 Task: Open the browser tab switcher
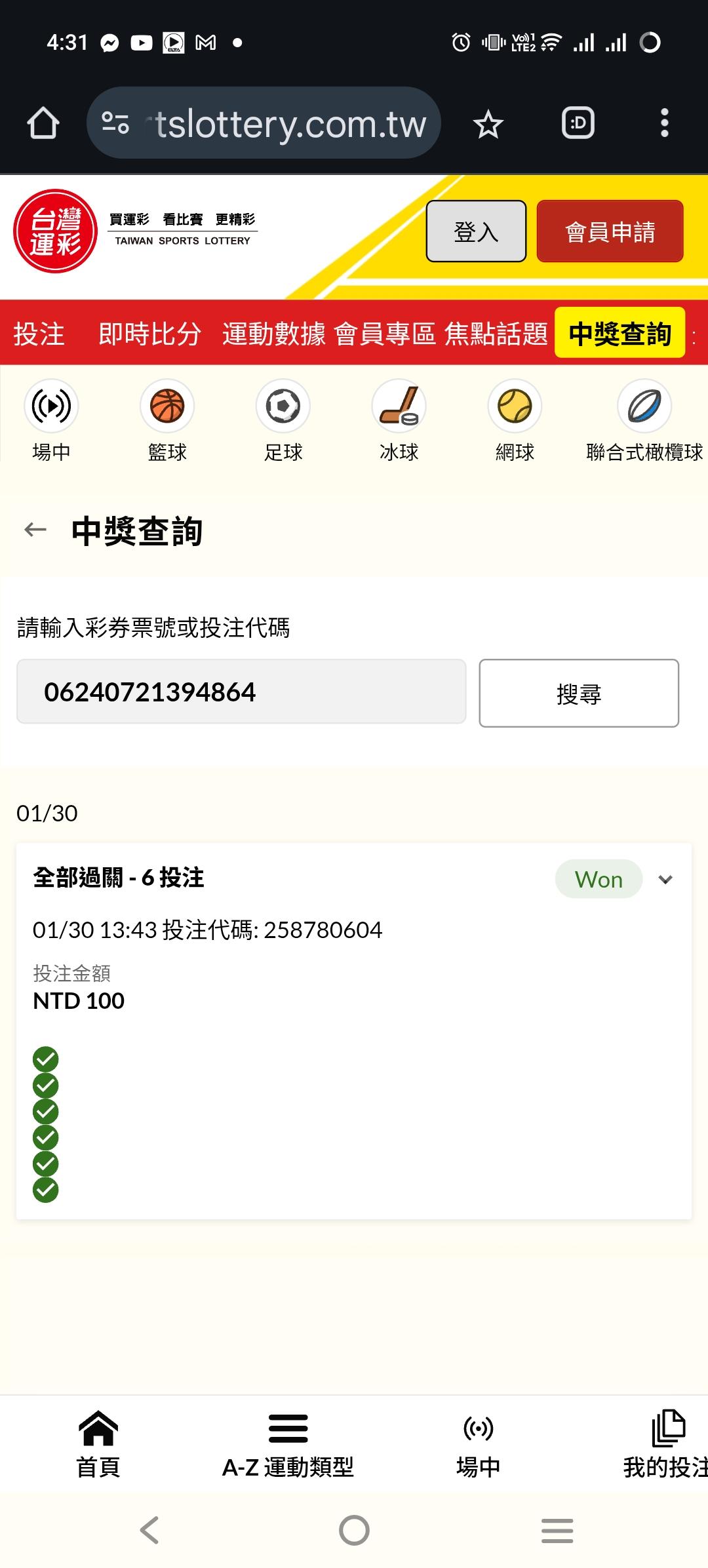(x=578, y=123)
